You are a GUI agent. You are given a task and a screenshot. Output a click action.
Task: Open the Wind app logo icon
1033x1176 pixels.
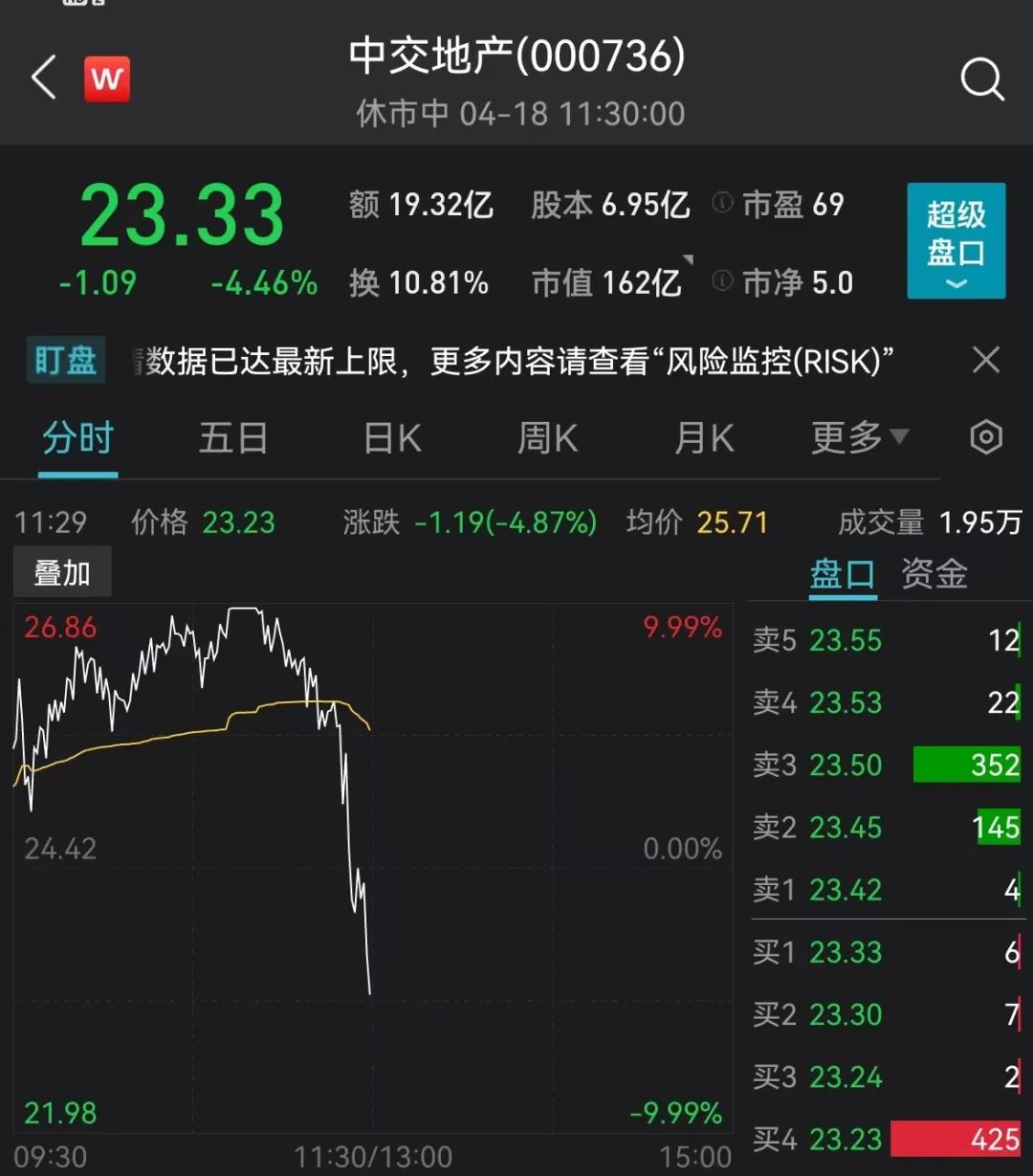[x=106, y=79]
